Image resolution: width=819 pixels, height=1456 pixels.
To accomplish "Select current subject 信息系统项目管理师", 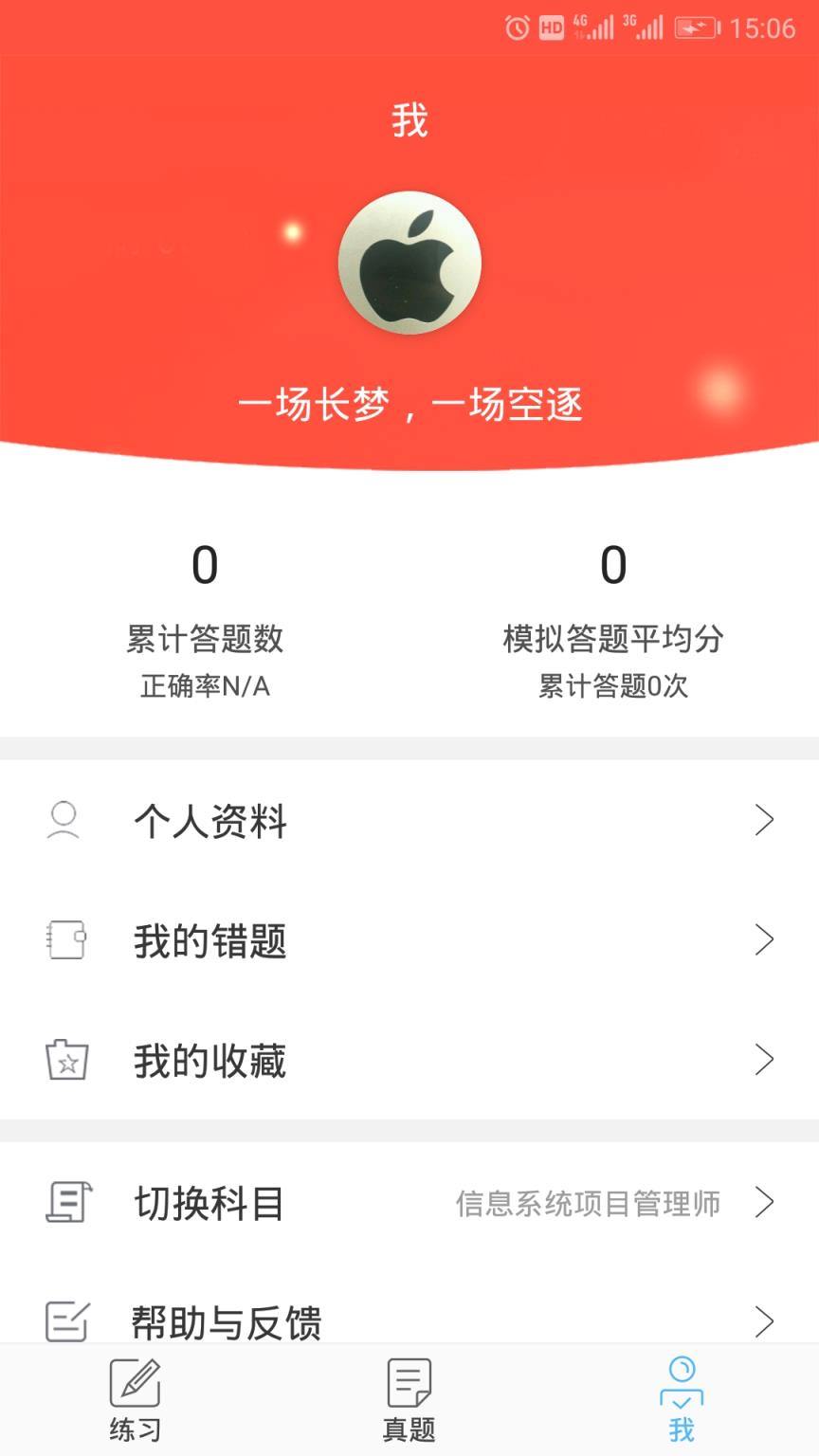I will pos(590,1203).
